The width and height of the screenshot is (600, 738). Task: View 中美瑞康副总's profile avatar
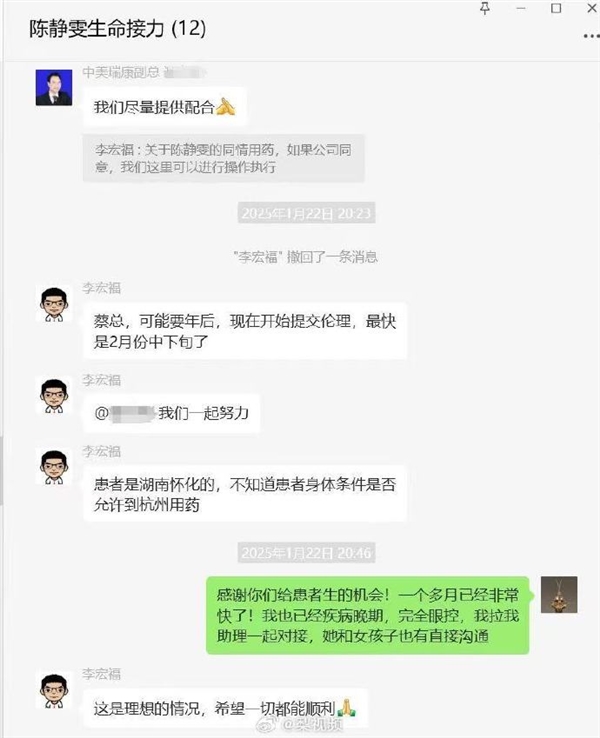53,88
